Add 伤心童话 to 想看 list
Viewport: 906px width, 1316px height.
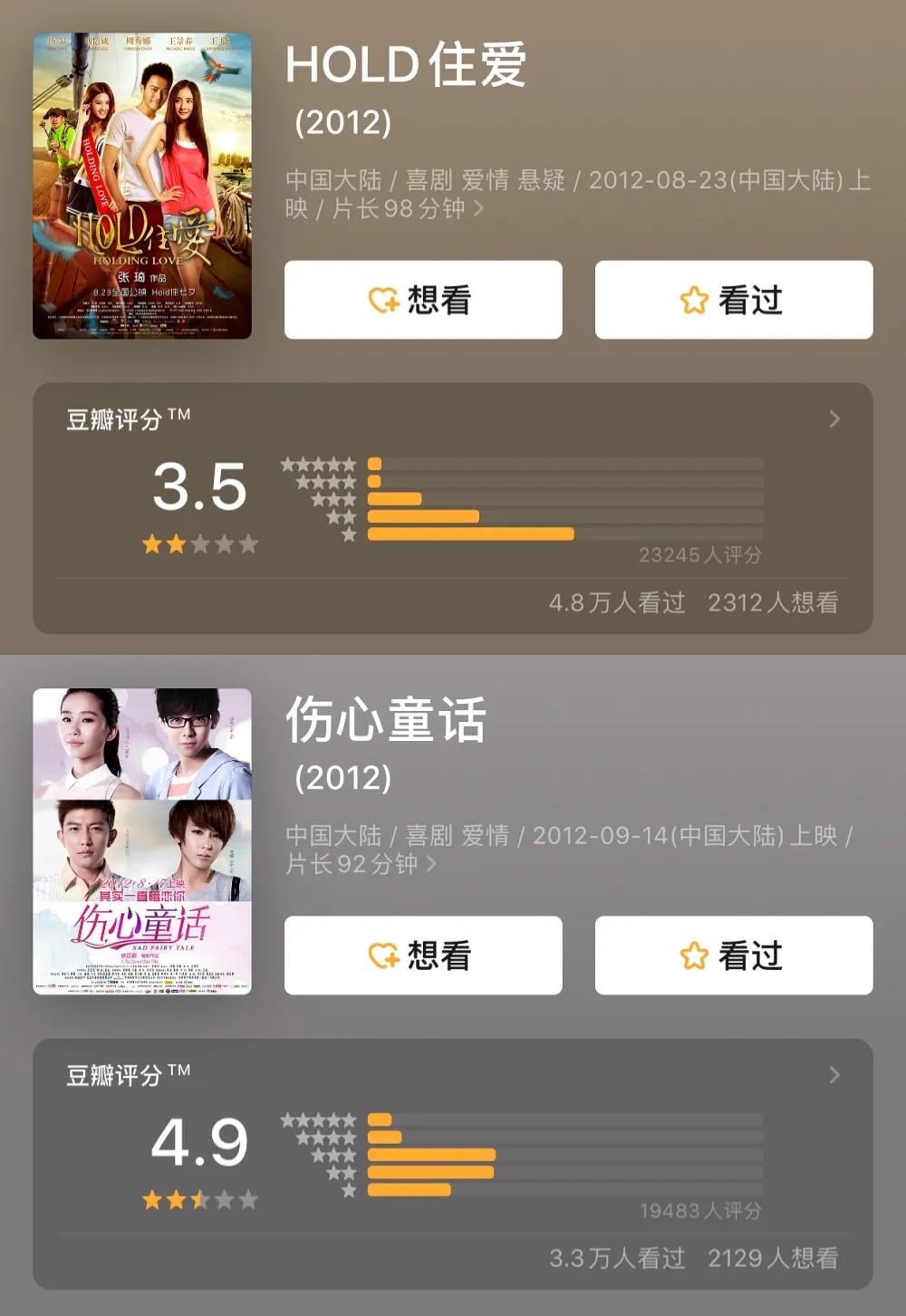tap(423, 956)
